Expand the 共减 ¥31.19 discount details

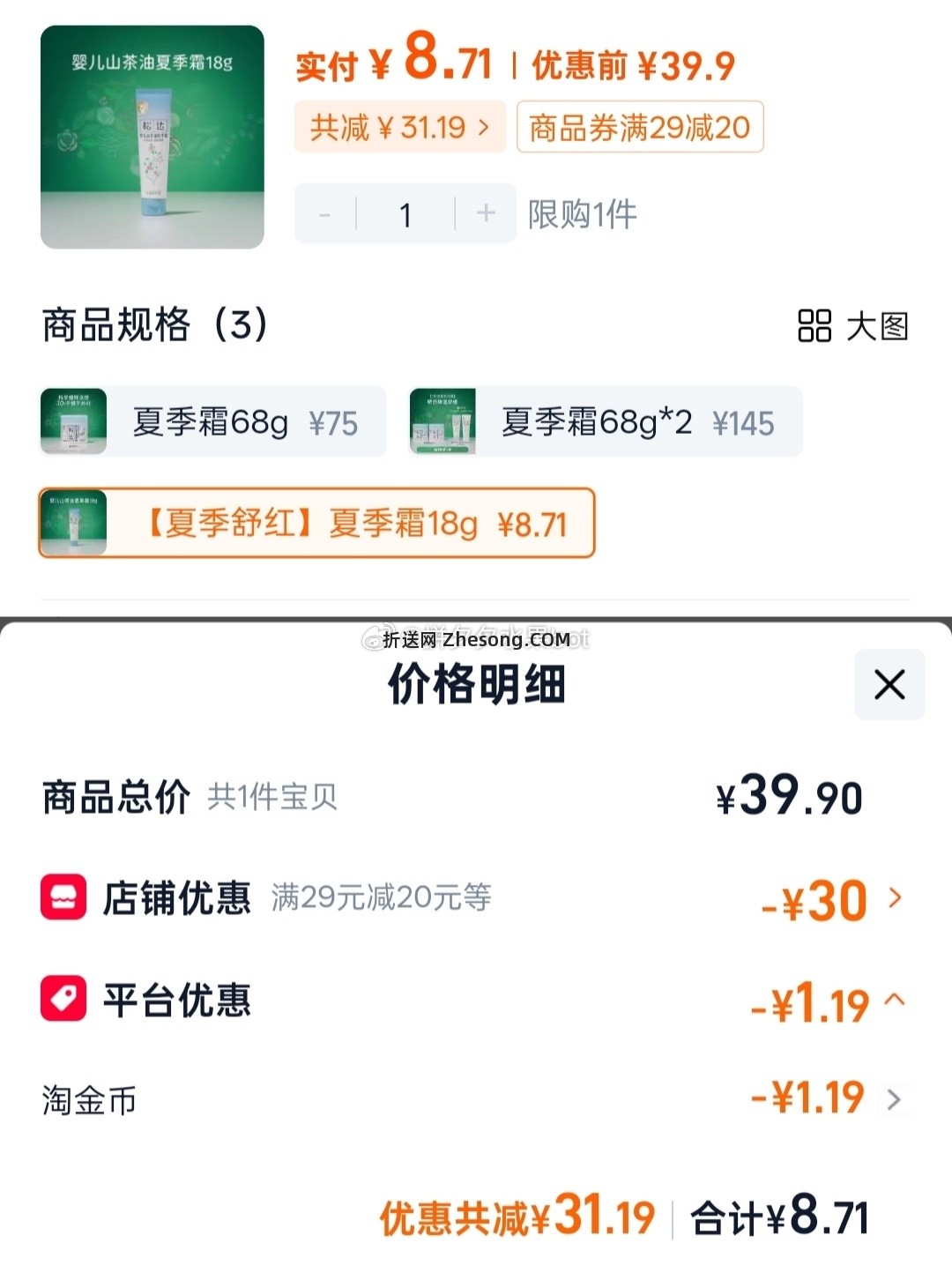click(399, 127)
